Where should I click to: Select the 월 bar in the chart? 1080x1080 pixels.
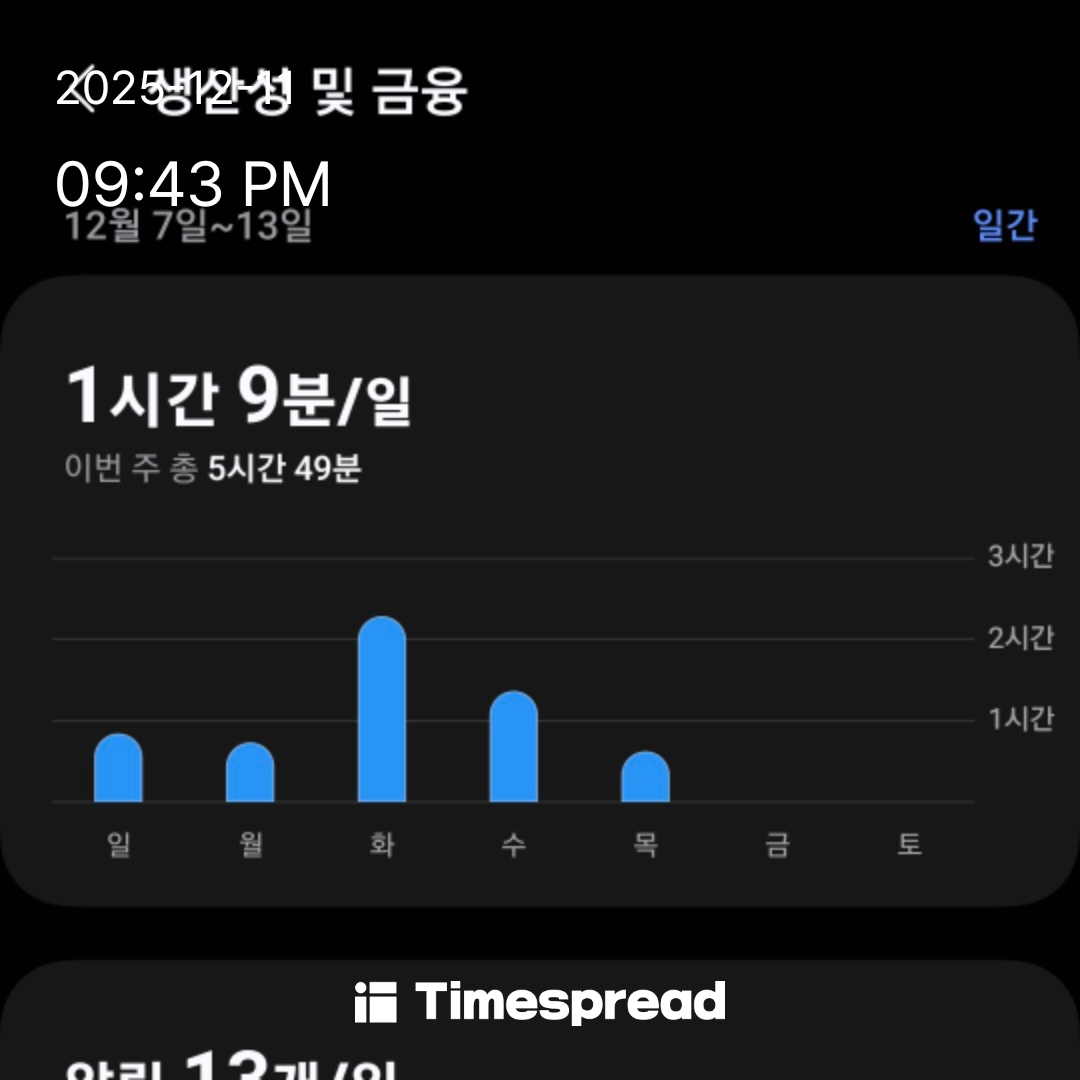250,773
